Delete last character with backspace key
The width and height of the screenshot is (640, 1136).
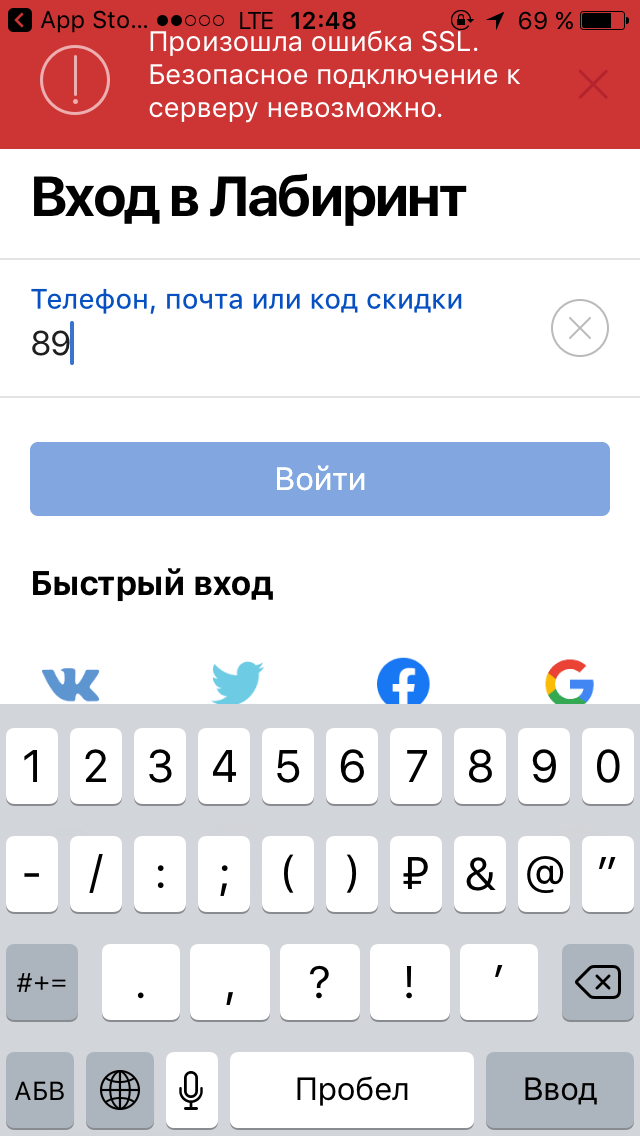[x=599, y=984]
